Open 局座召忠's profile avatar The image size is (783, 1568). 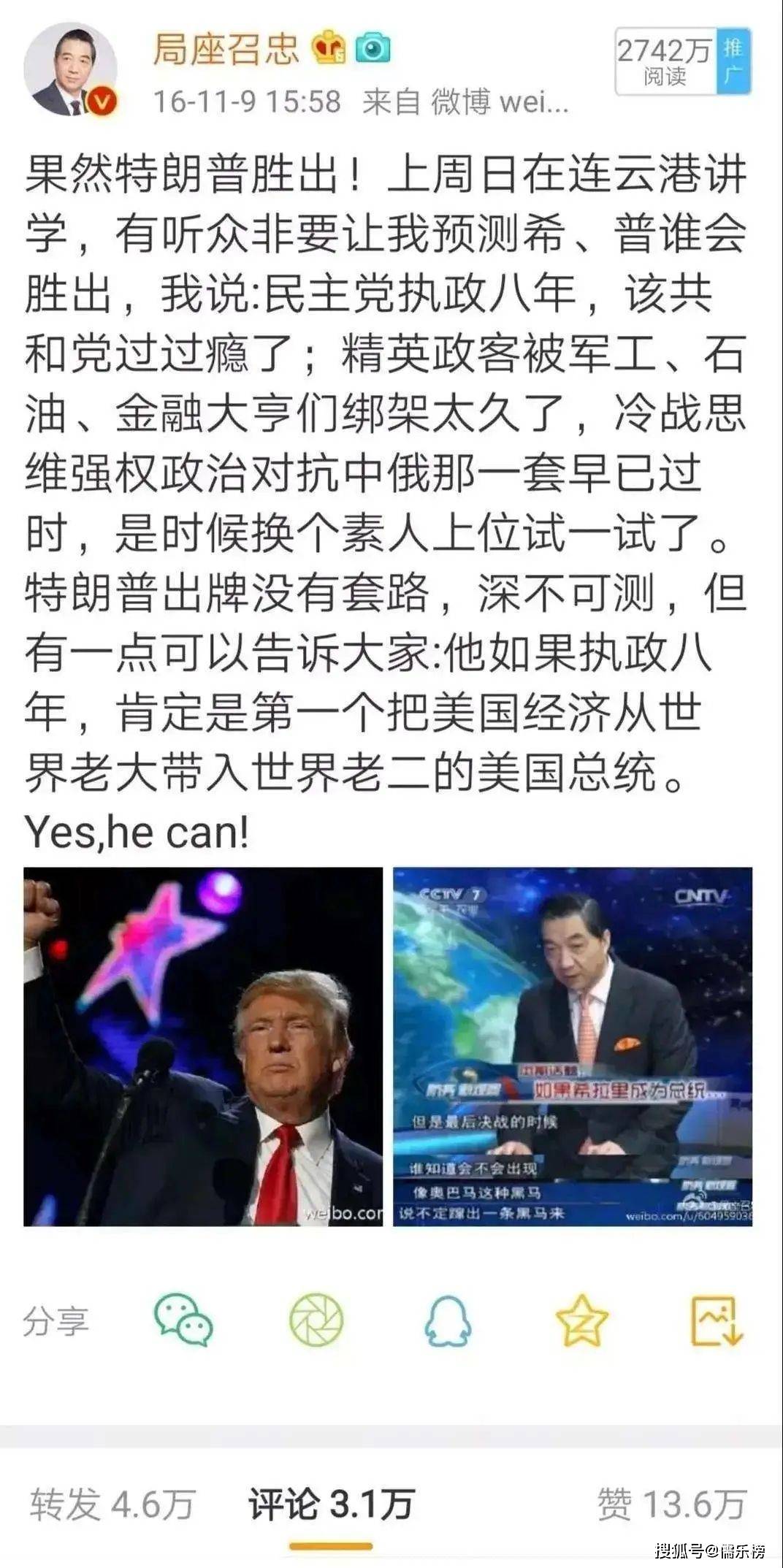(x=71, y=71)
